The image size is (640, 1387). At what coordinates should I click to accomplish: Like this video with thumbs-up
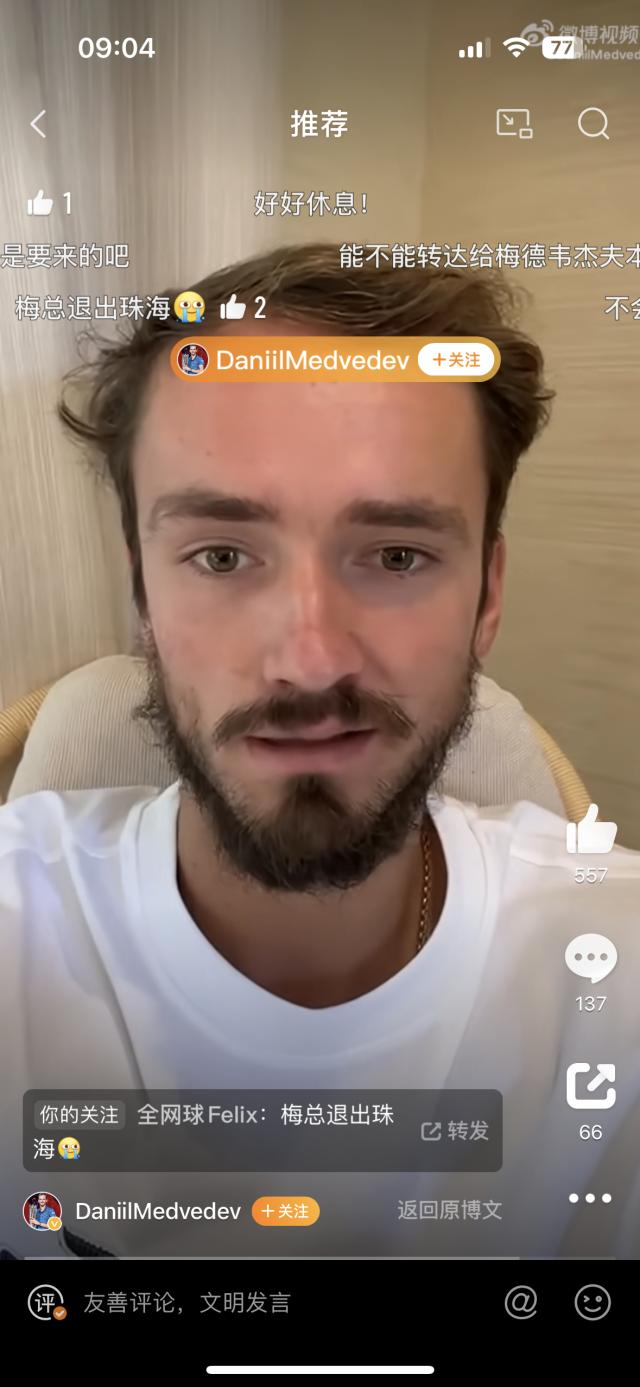click(x=591, y=831)
